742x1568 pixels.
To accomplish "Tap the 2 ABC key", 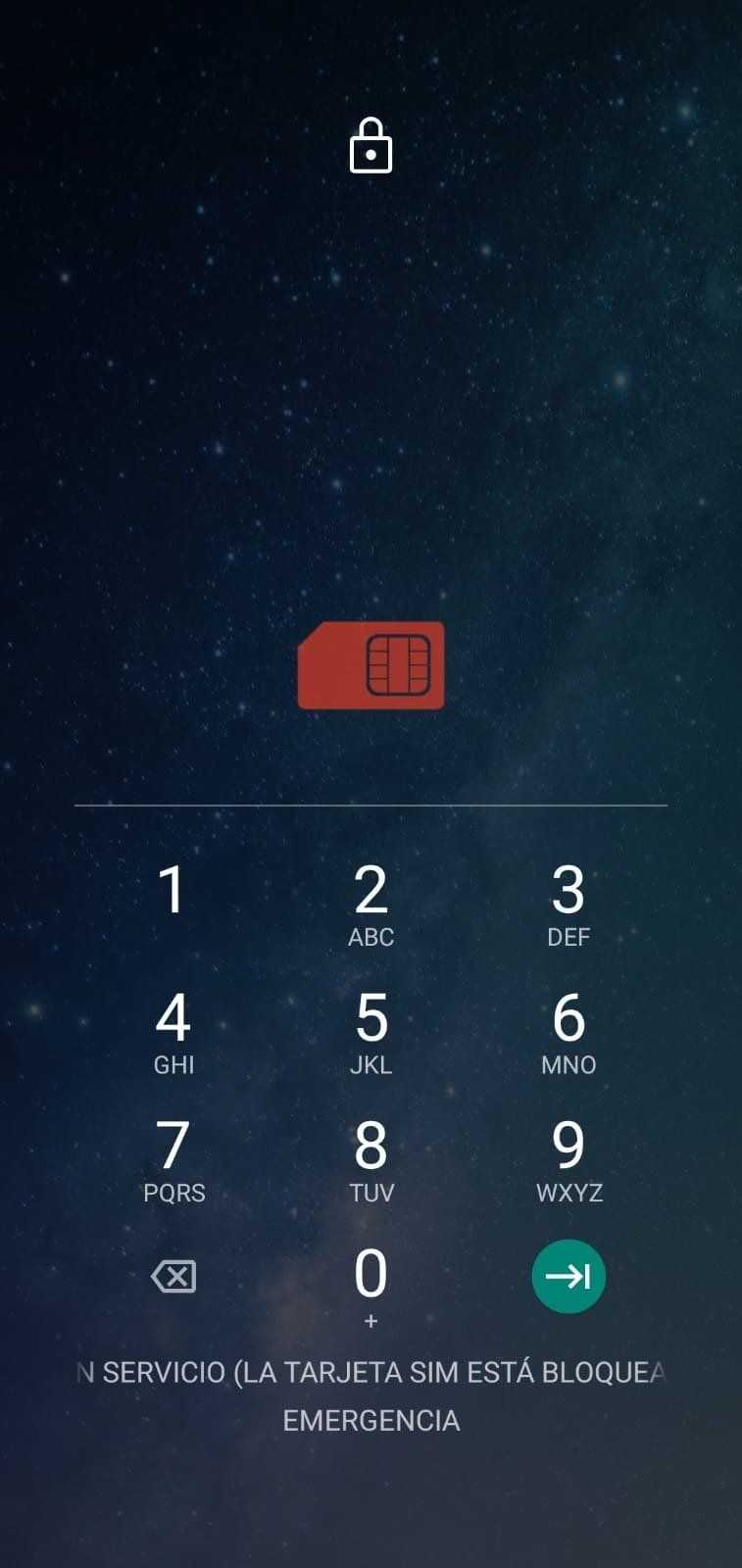I will pyautogui.click(x=371, y=904).
